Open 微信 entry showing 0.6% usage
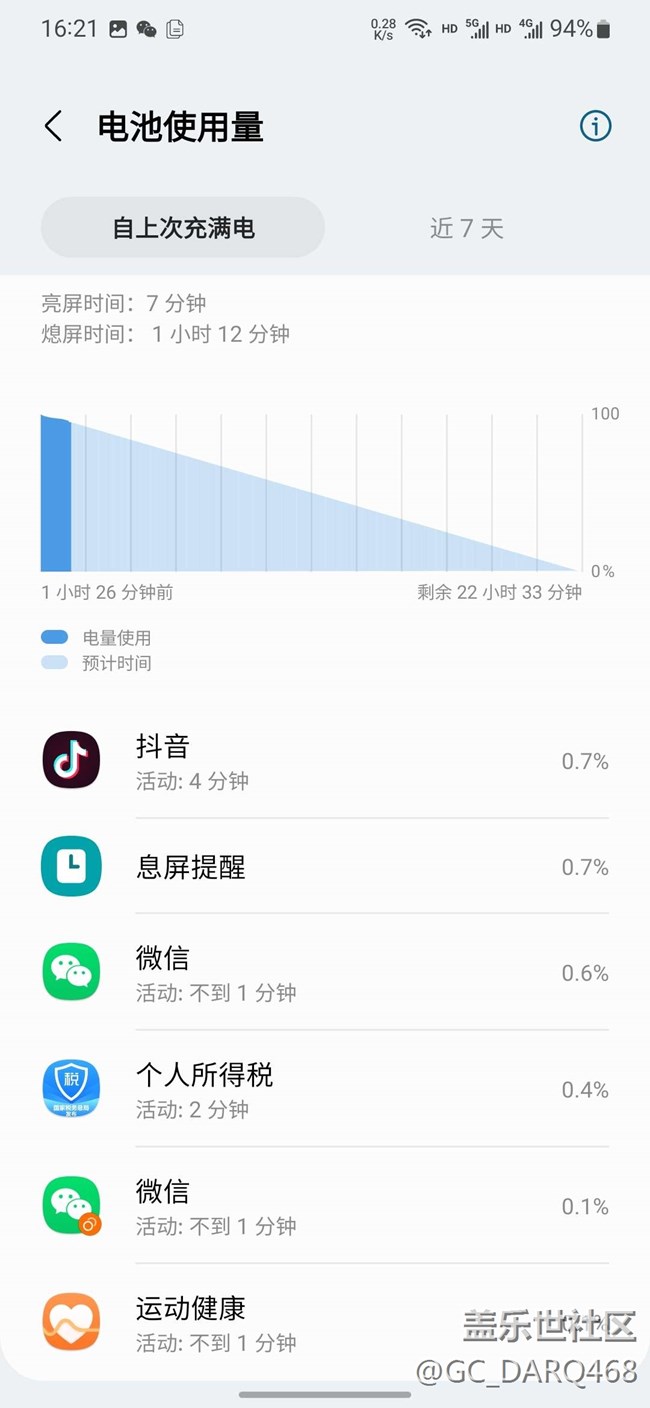 coord(325,973)
